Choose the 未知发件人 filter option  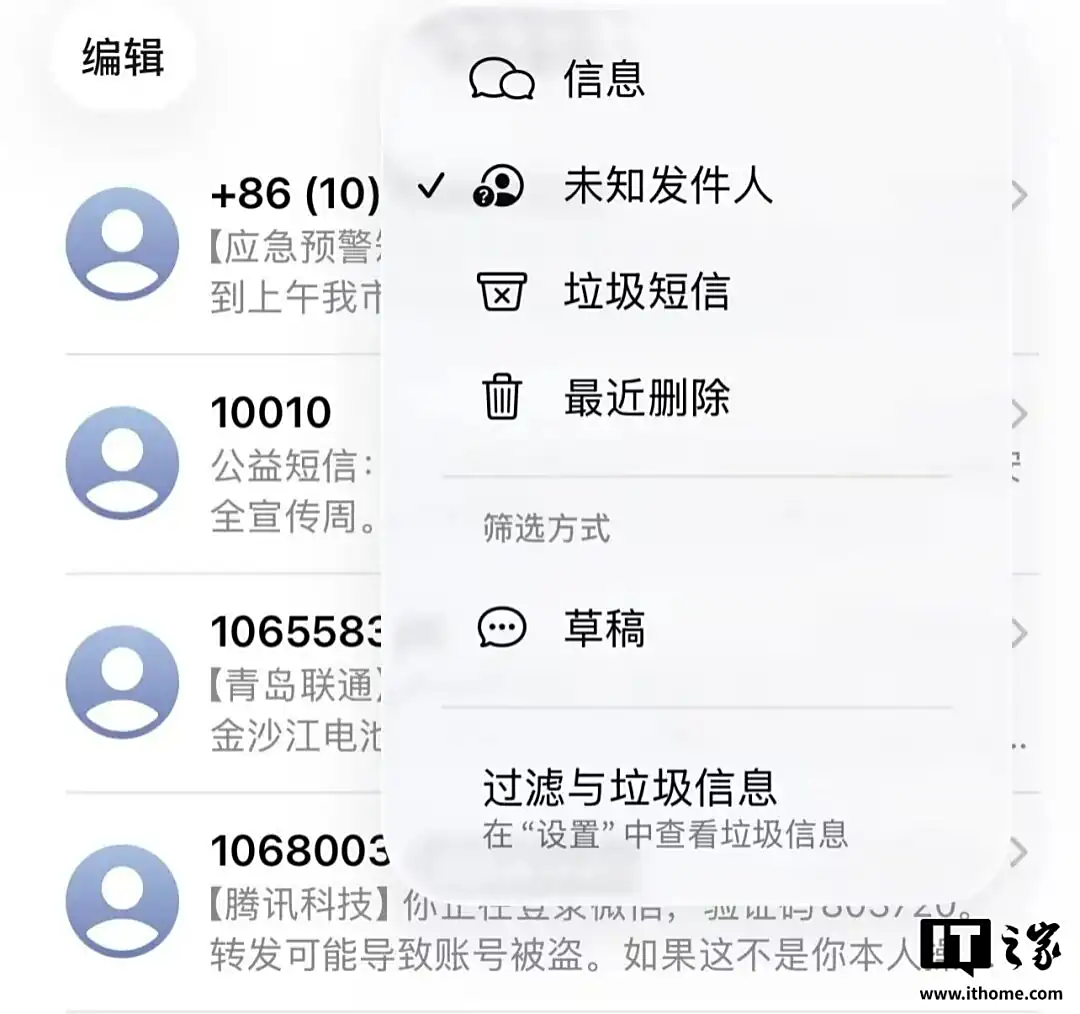tap(667, 187)
